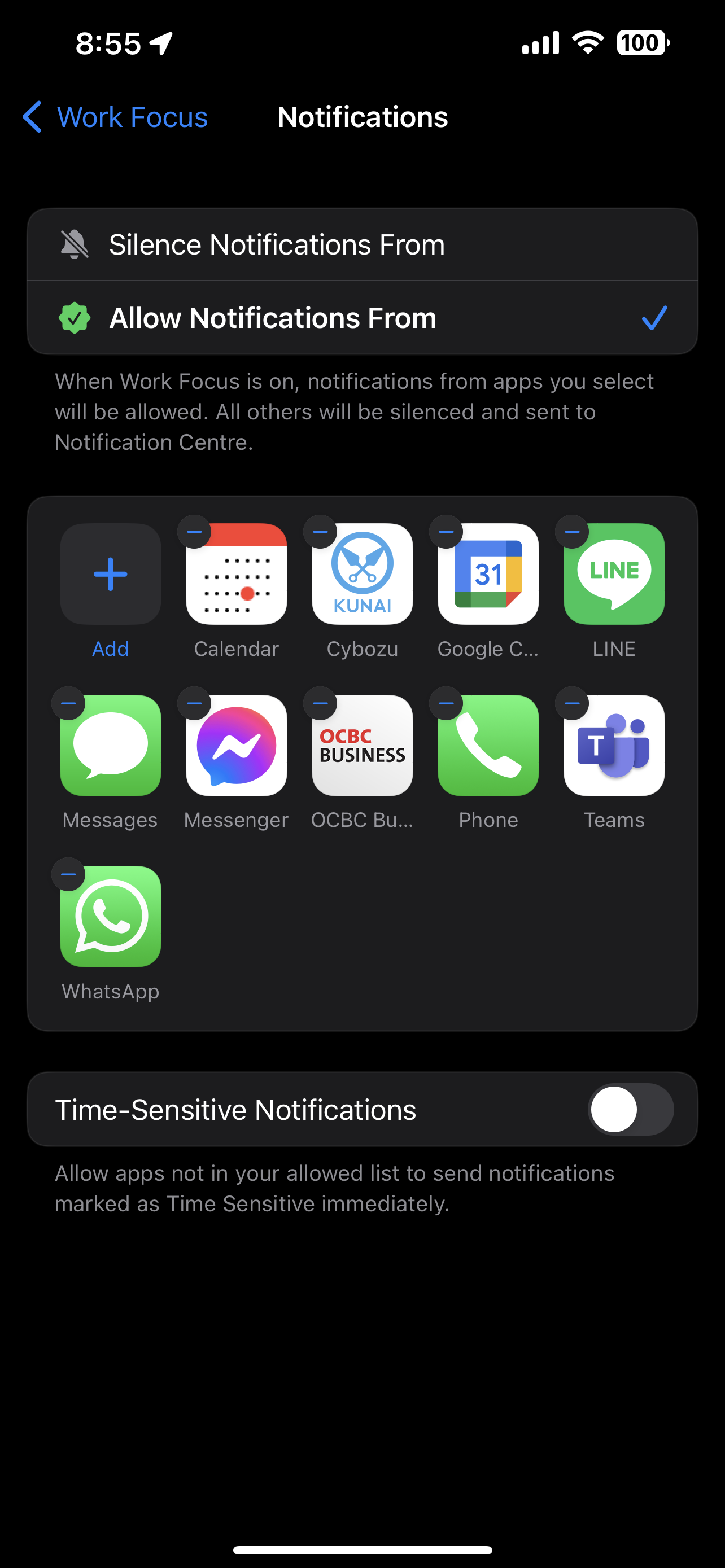This screenshot has height=1568, width=725.
Task: Remove Phone from allowed apps
Action: pyautogui.click(x=446, y=704)
